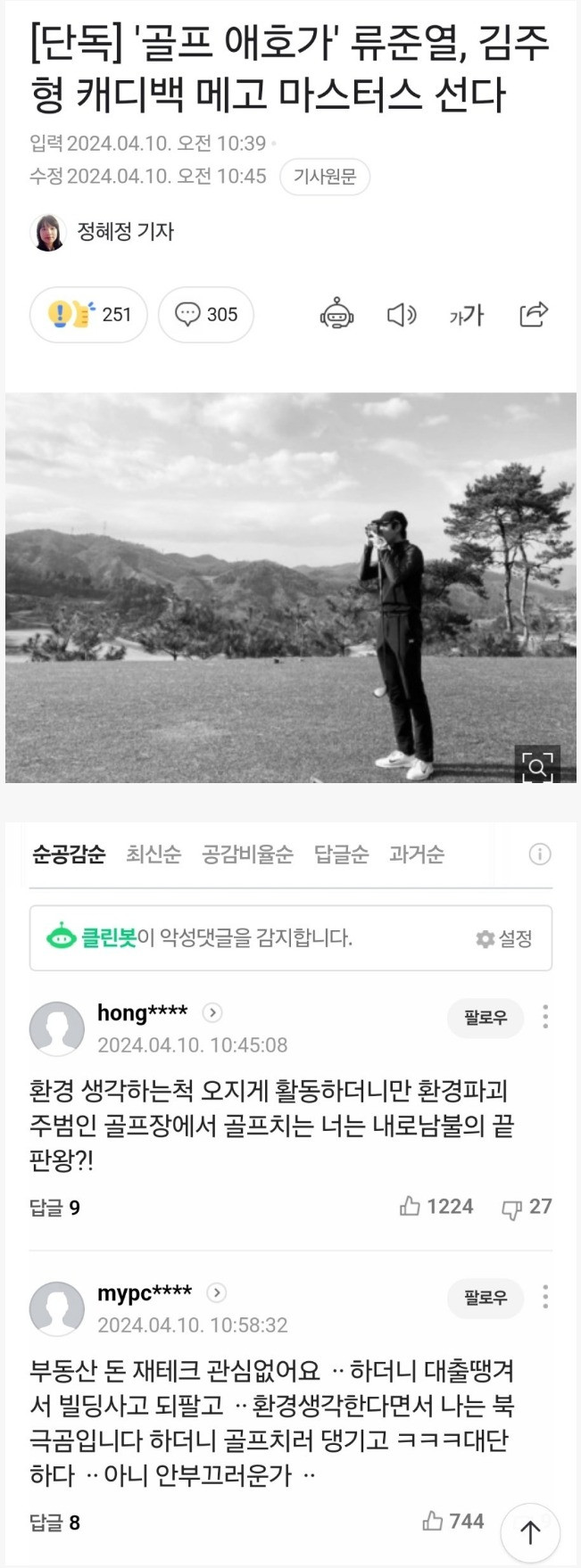Enlarge the article photo with the magnifier icon
Viewport: 581px width, 1568px height.
tap(537, 765)
